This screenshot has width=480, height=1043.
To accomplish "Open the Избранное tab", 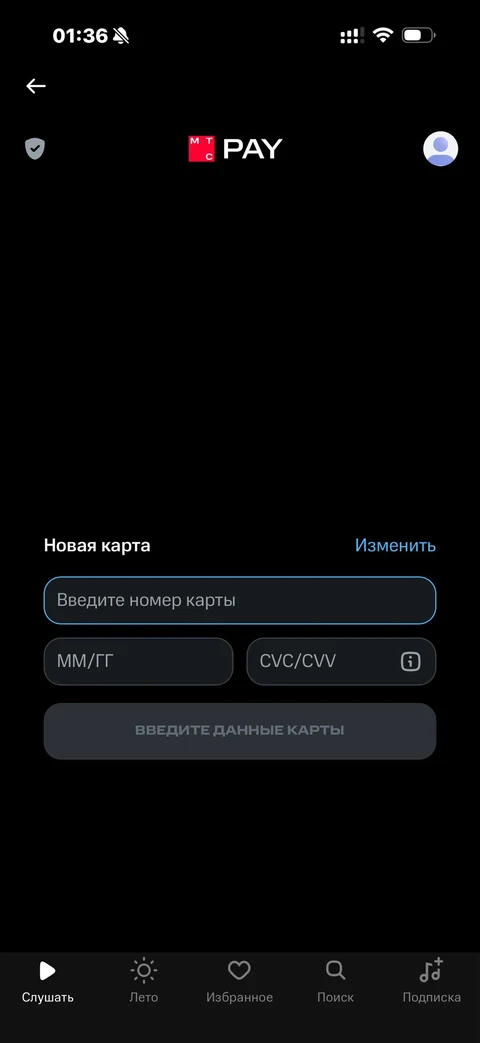I will click(239, 980).
